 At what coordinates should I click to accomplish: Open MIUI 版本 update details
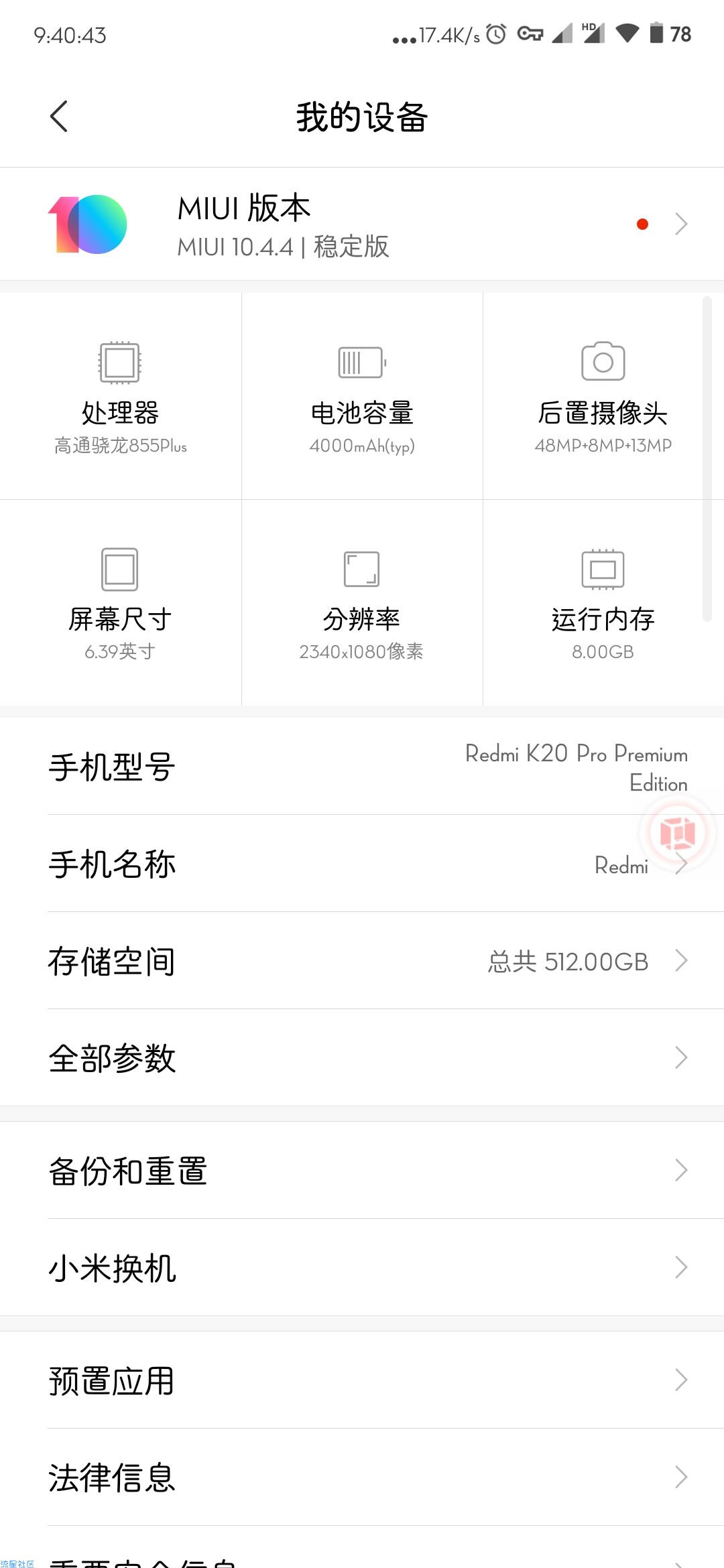pyautogui.click(x=362, y=224)
